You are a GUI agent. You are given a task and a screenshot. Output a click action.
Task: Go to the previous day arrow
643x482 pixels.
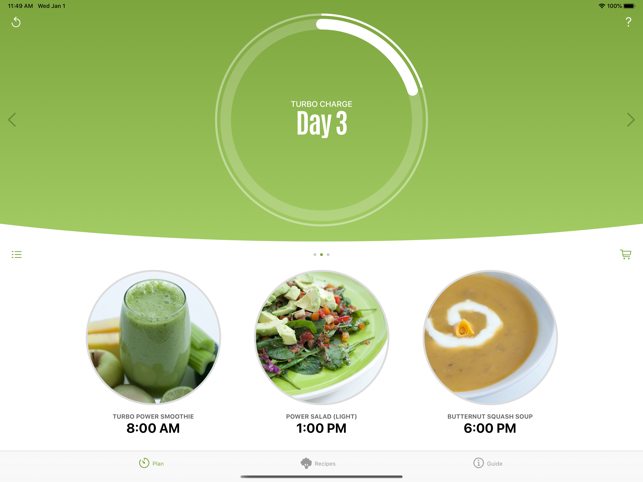(x=12, y=120)
